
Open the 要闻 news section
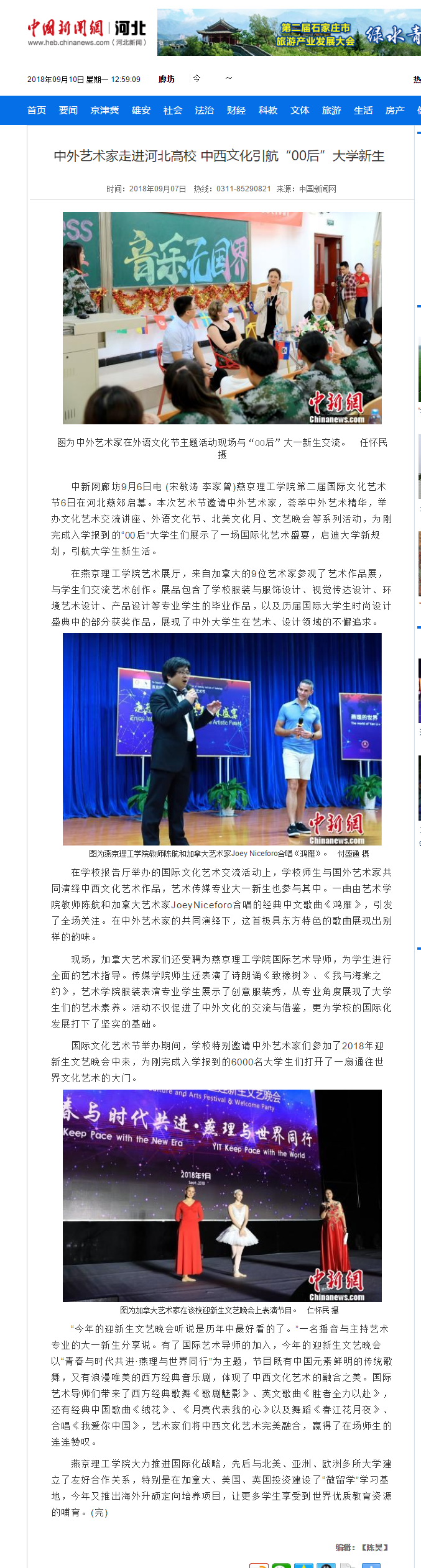pos(68,111)
